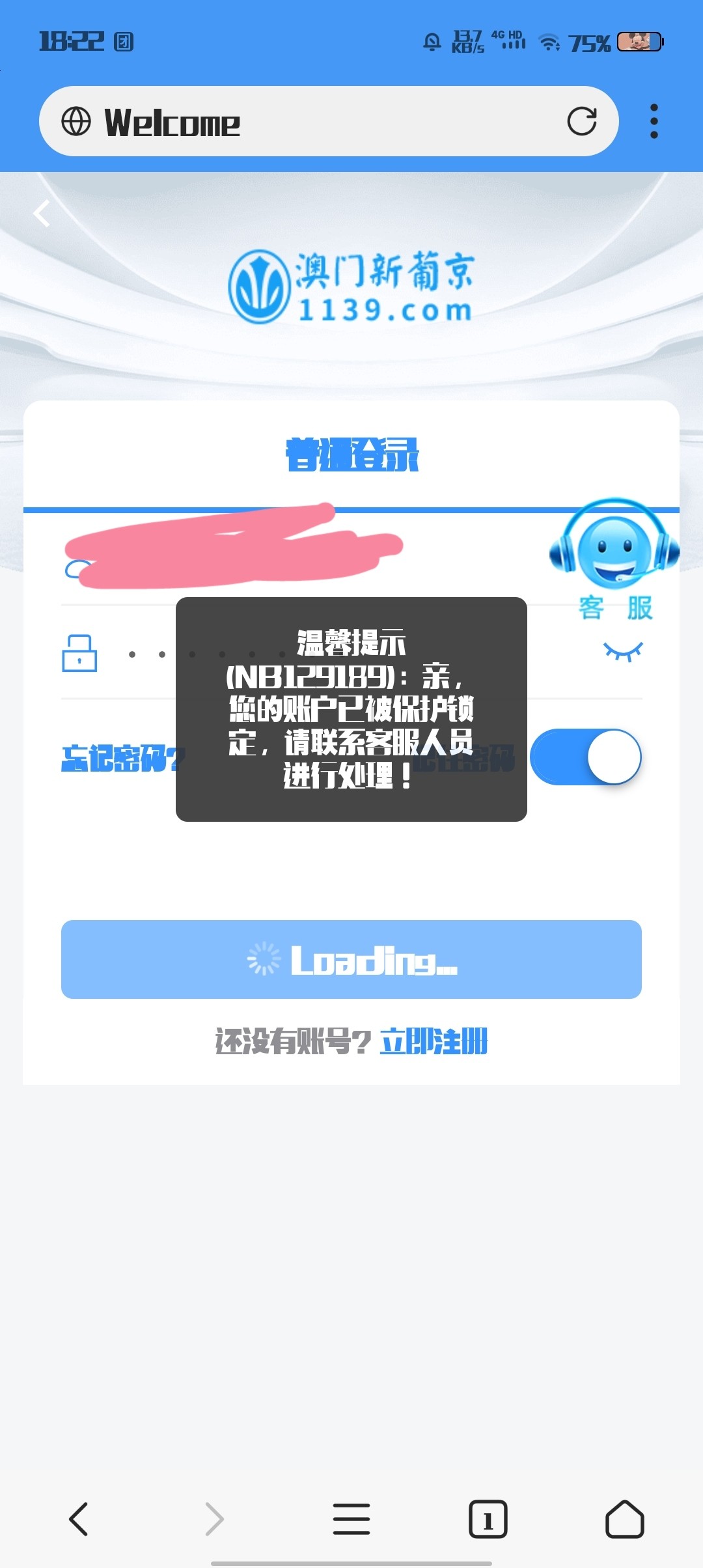
Task: Open the tab switcher showing 1 tab
Action: 488,1519
